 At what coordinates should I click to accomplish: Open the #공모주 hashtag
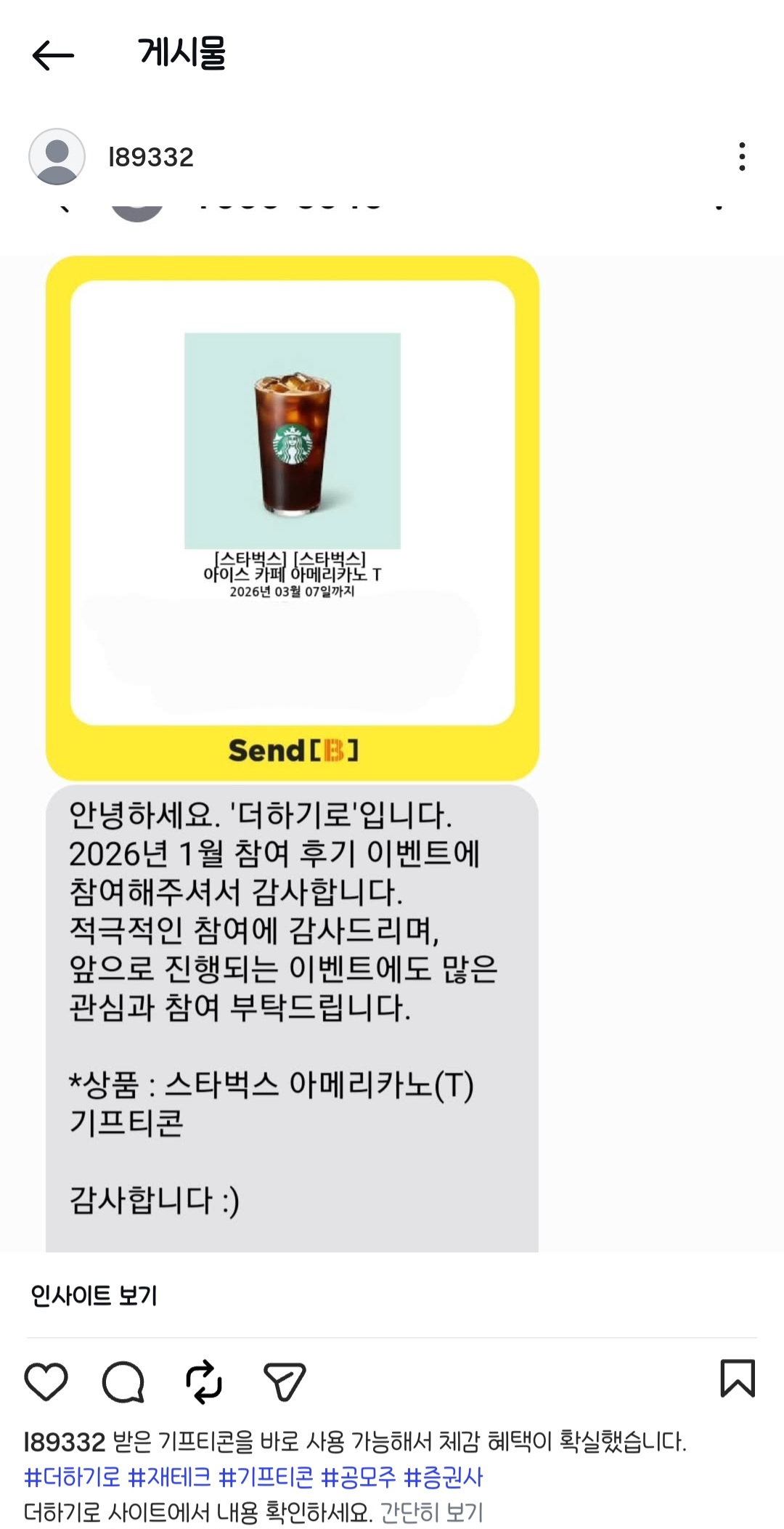tap(359, 1477)
